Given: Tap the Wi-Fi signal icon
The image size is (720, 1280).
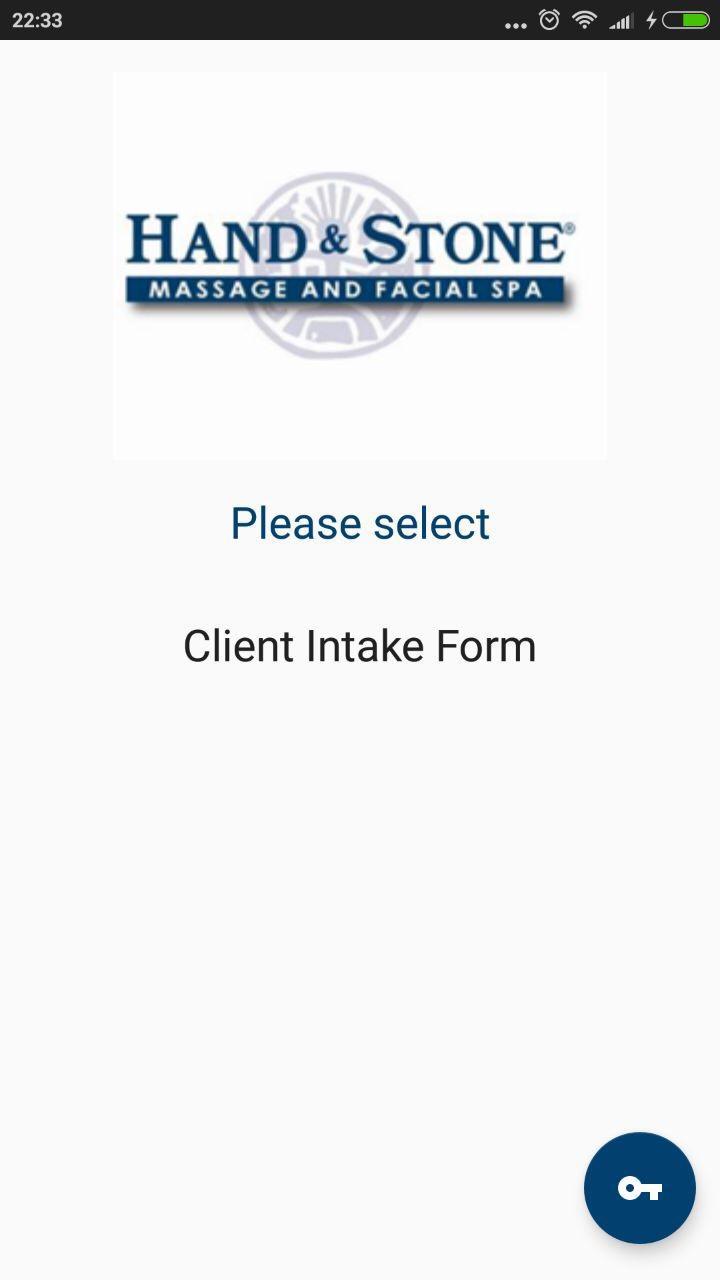Looking at the screenshot, I should 583,19.
